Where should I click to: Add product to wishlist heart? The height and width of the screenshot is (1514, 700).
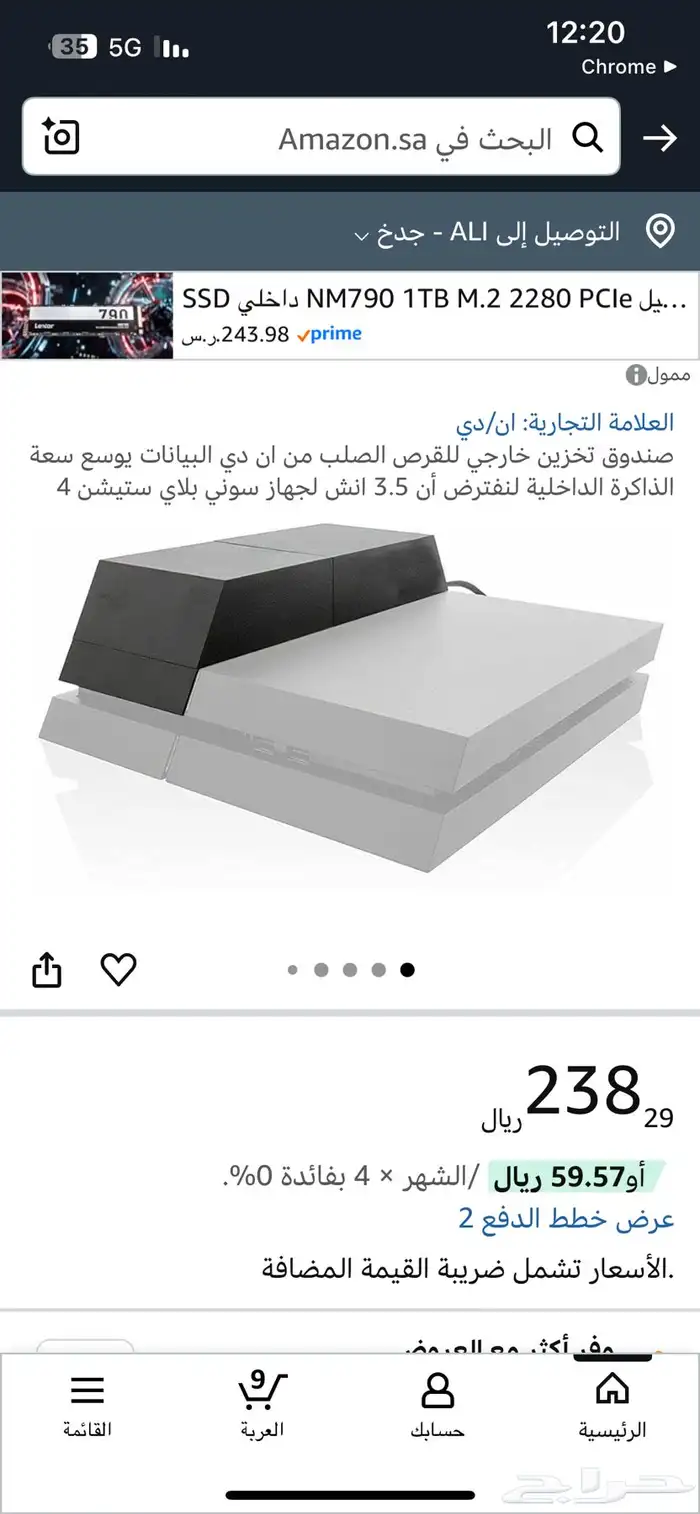click(x=119, y=969)
